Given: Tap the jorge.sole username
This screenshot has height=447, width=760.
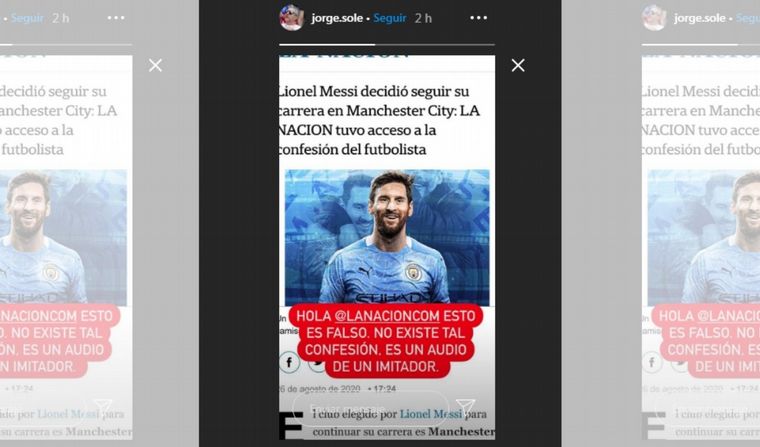Looking at the screenshot, I should coord(338,18).
